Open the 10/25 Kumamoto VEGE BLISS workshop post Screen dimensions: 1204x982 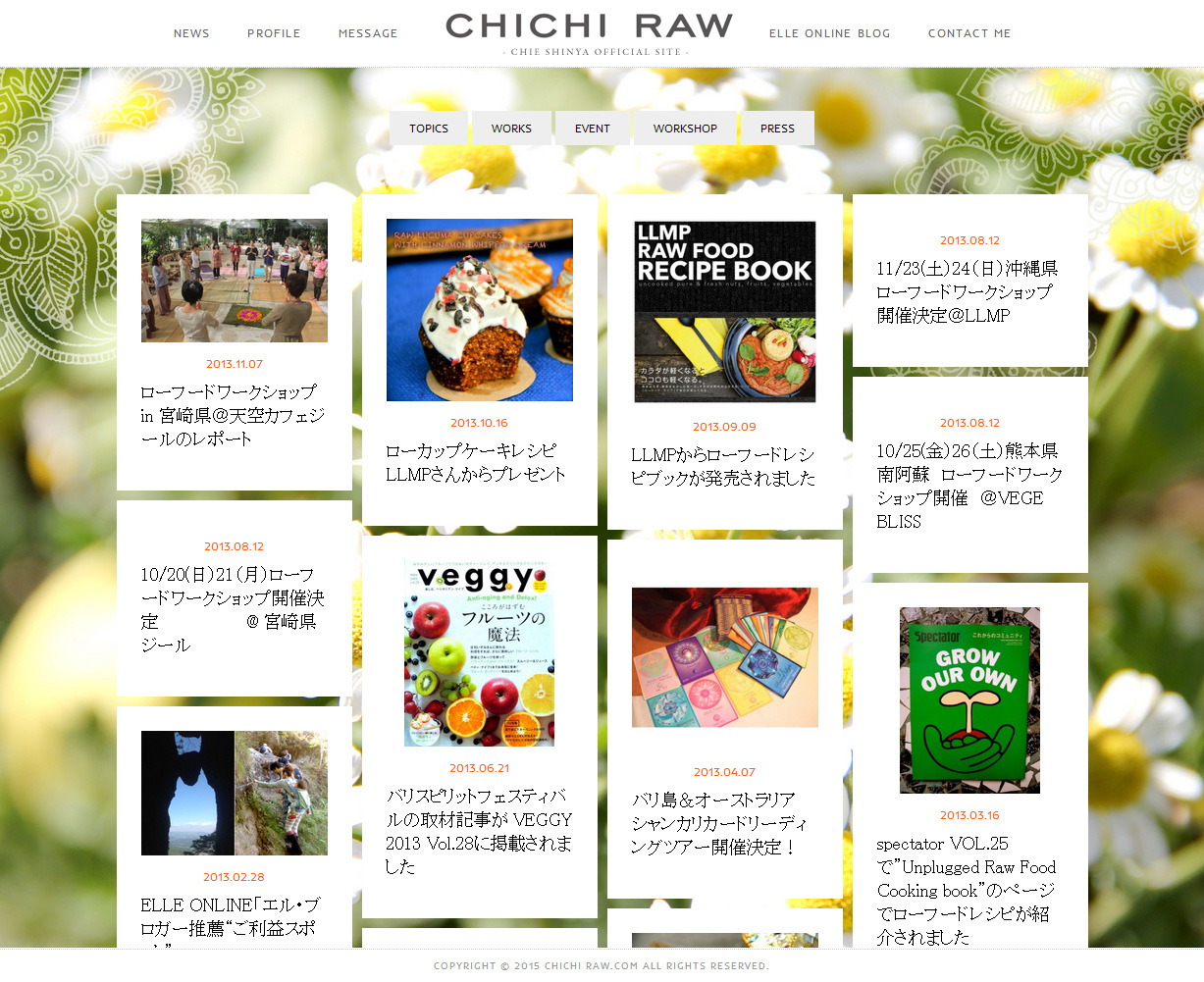[x=969, y=486]
